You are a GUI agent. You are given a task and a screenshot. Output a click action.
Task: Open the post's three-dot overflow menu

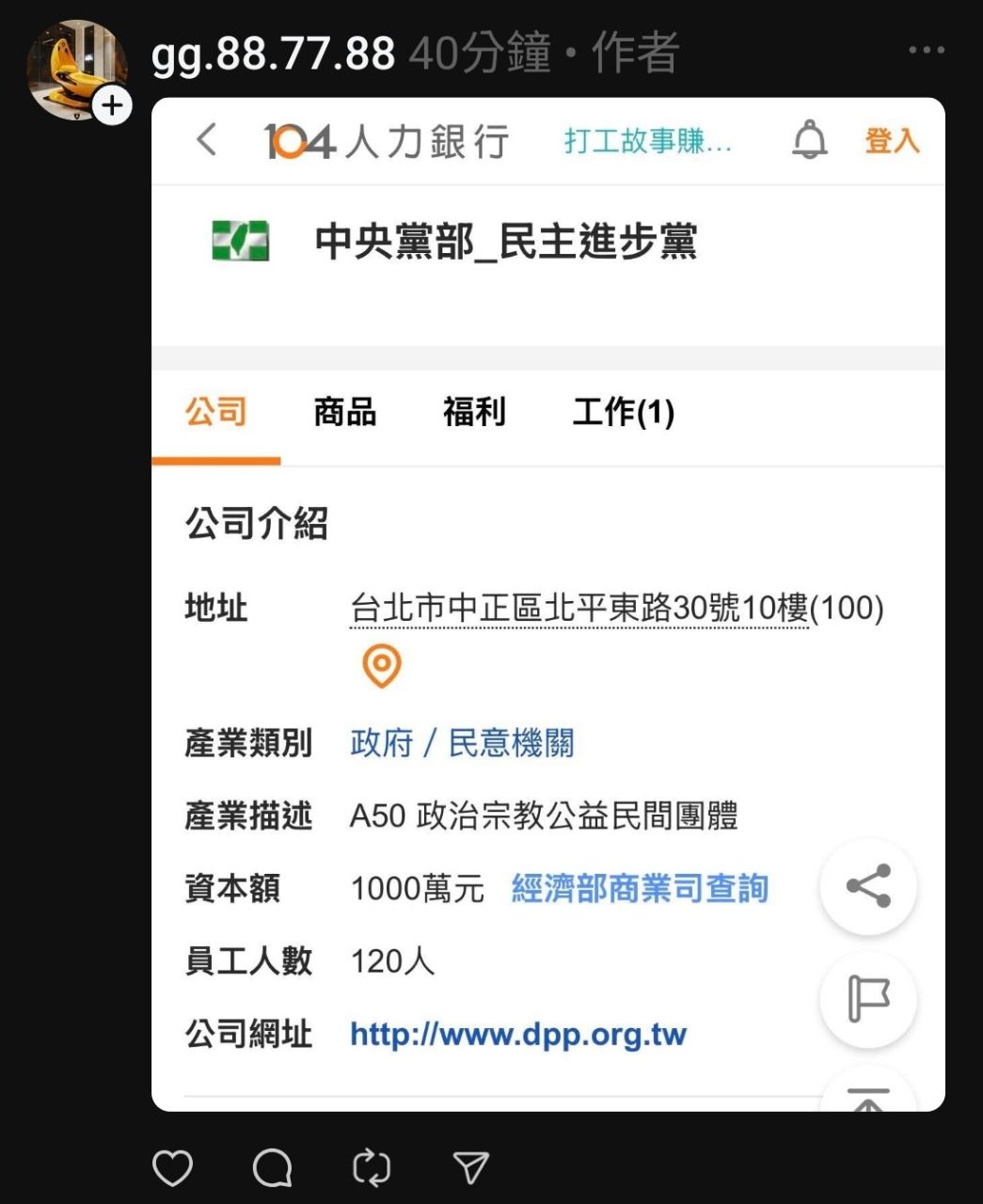pos(926,50)
